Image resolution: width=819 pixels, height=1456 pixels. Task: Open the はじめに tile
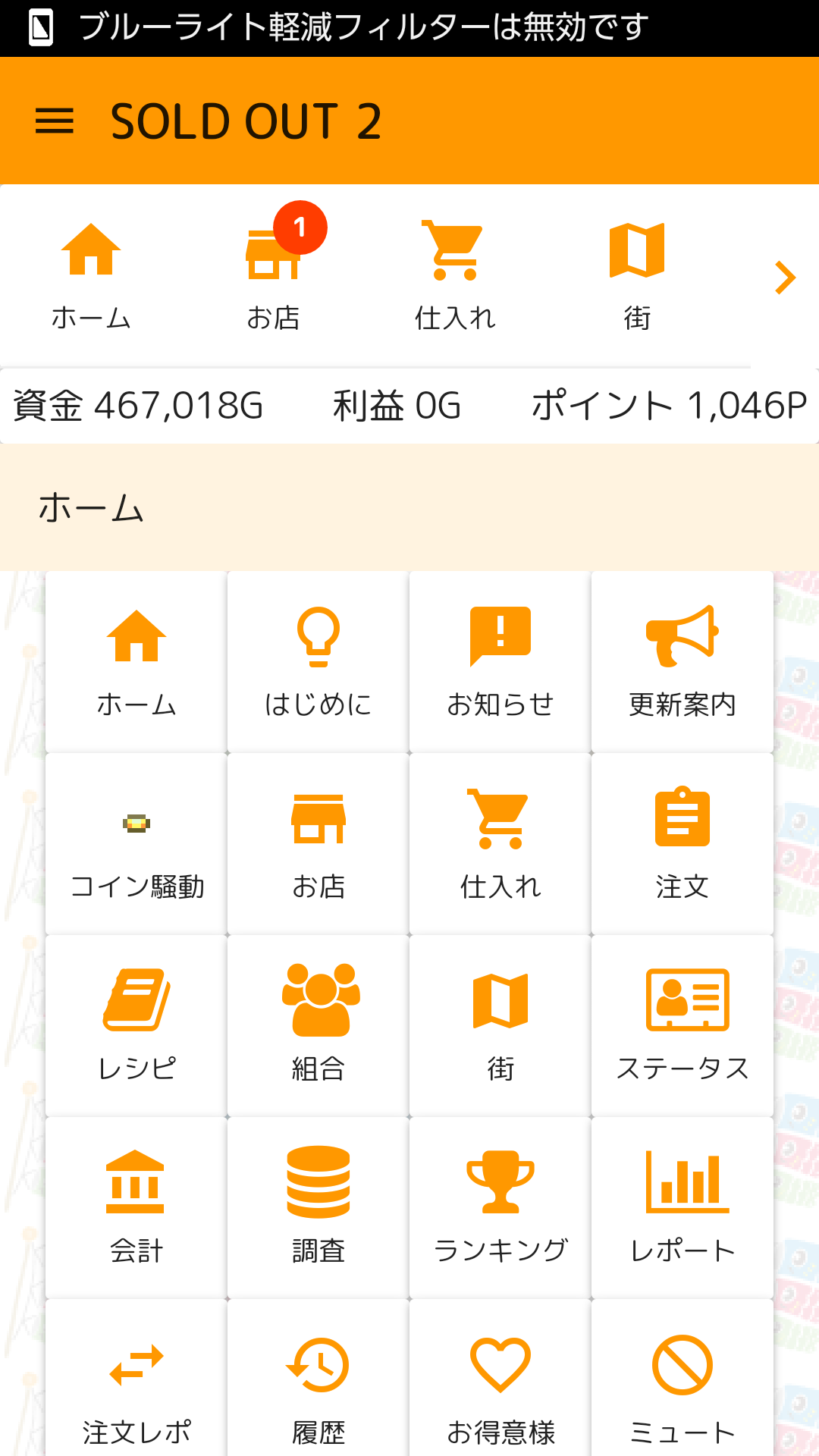pyautogui.click(x=318, y=662)
